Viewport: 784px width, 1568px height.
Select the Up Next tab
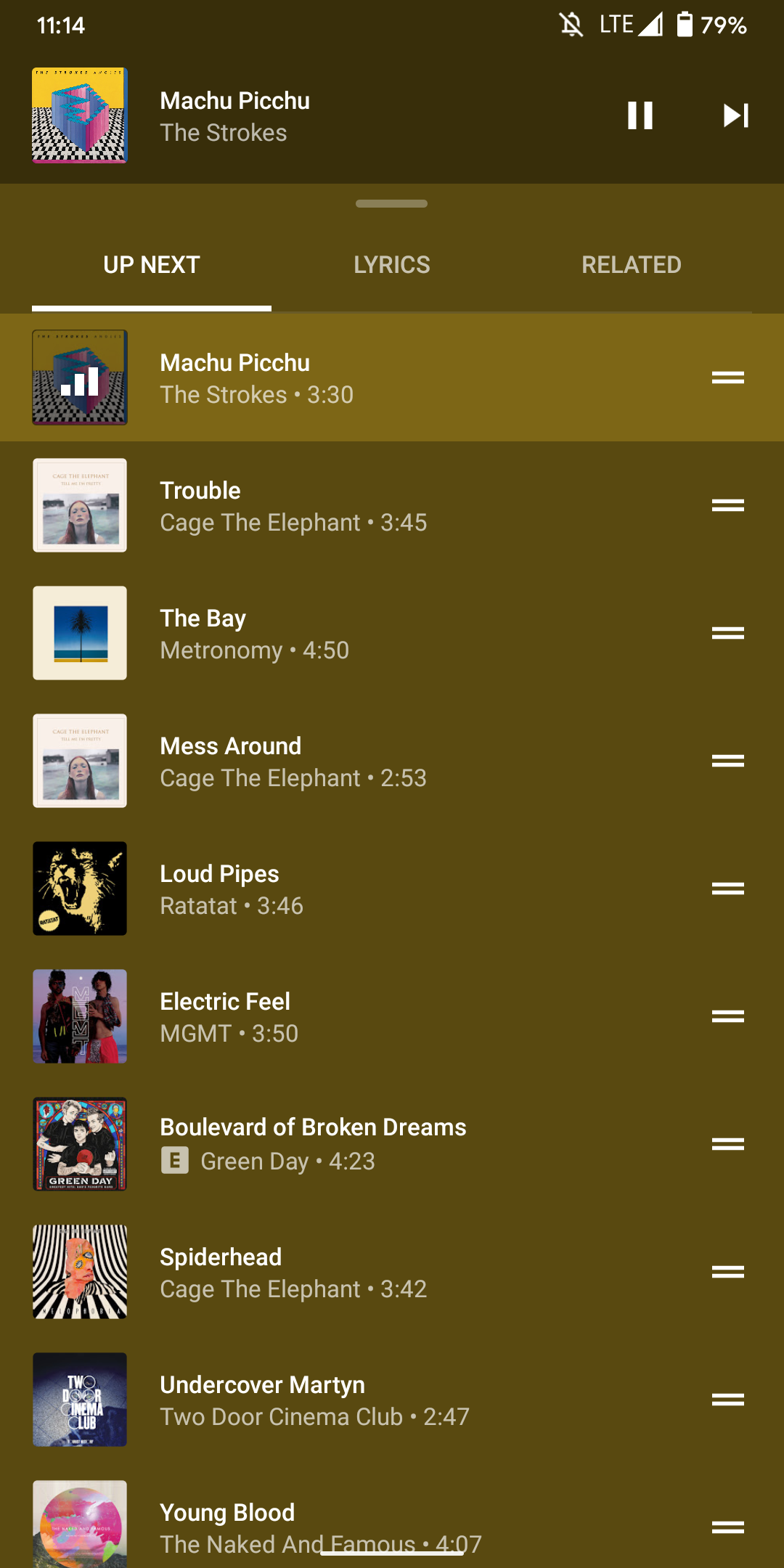[x=152, y=265]
